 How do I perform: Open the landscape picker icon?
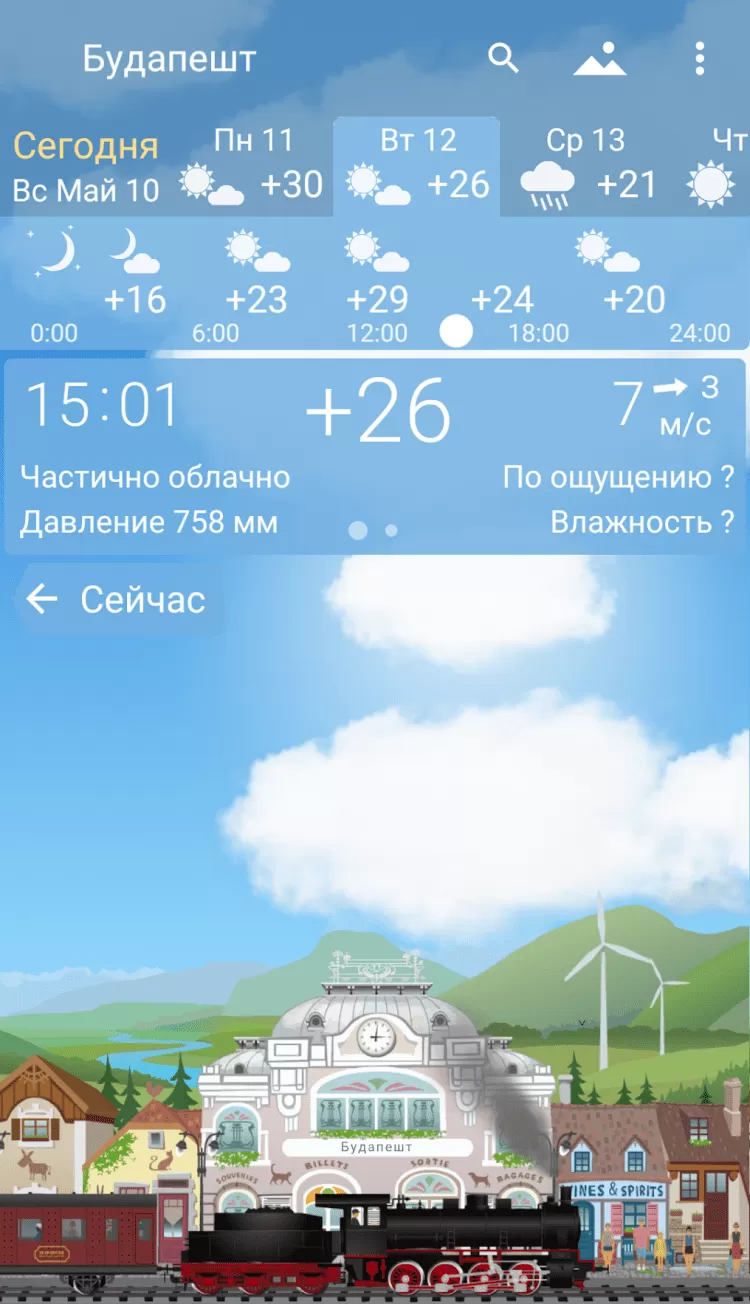click(x=600, y=60)
